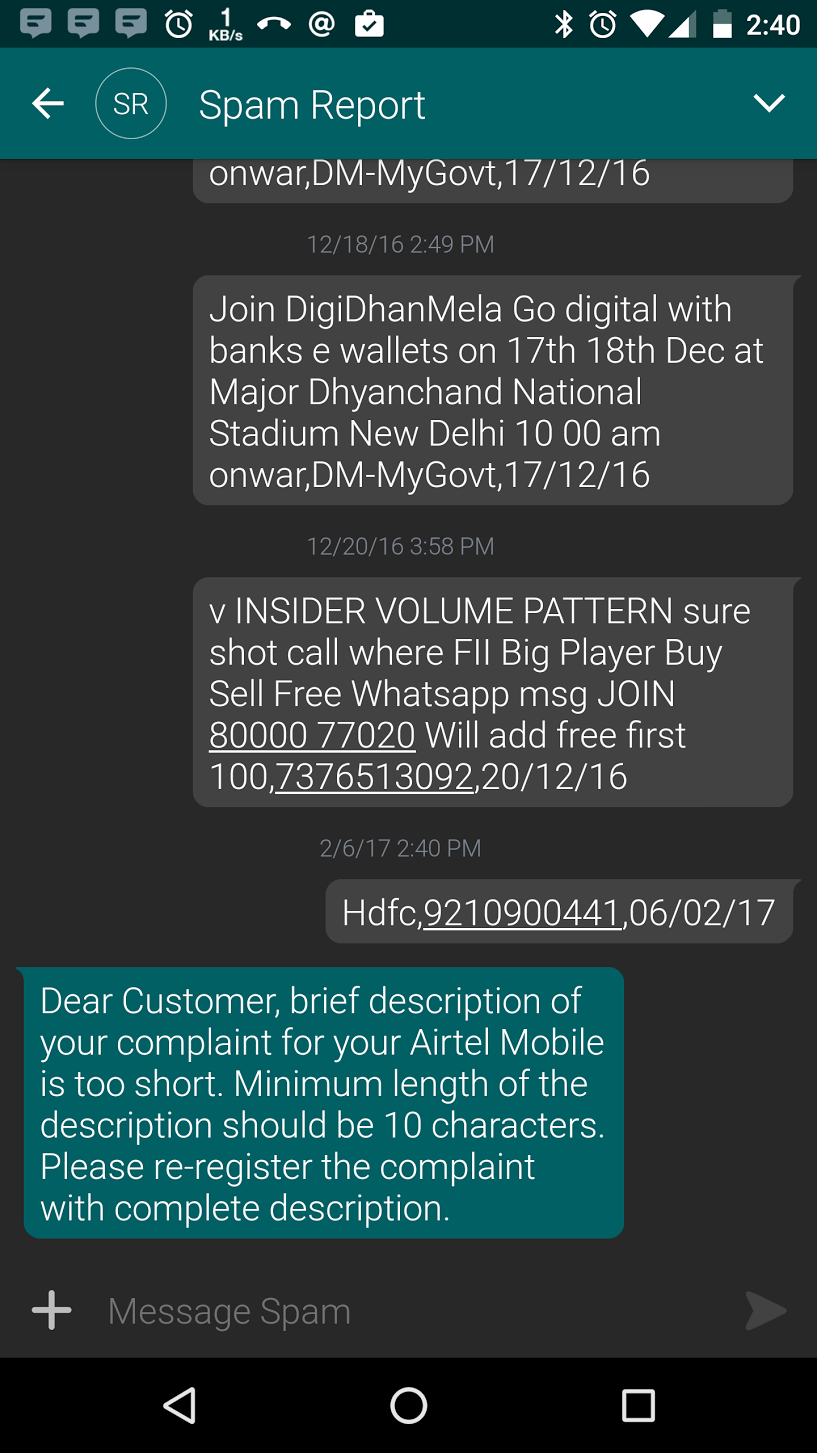Screen dimensions: 817x1453
Task: Open the plus attachment button
Action: pyautogui.click(x=52, y=1310)
